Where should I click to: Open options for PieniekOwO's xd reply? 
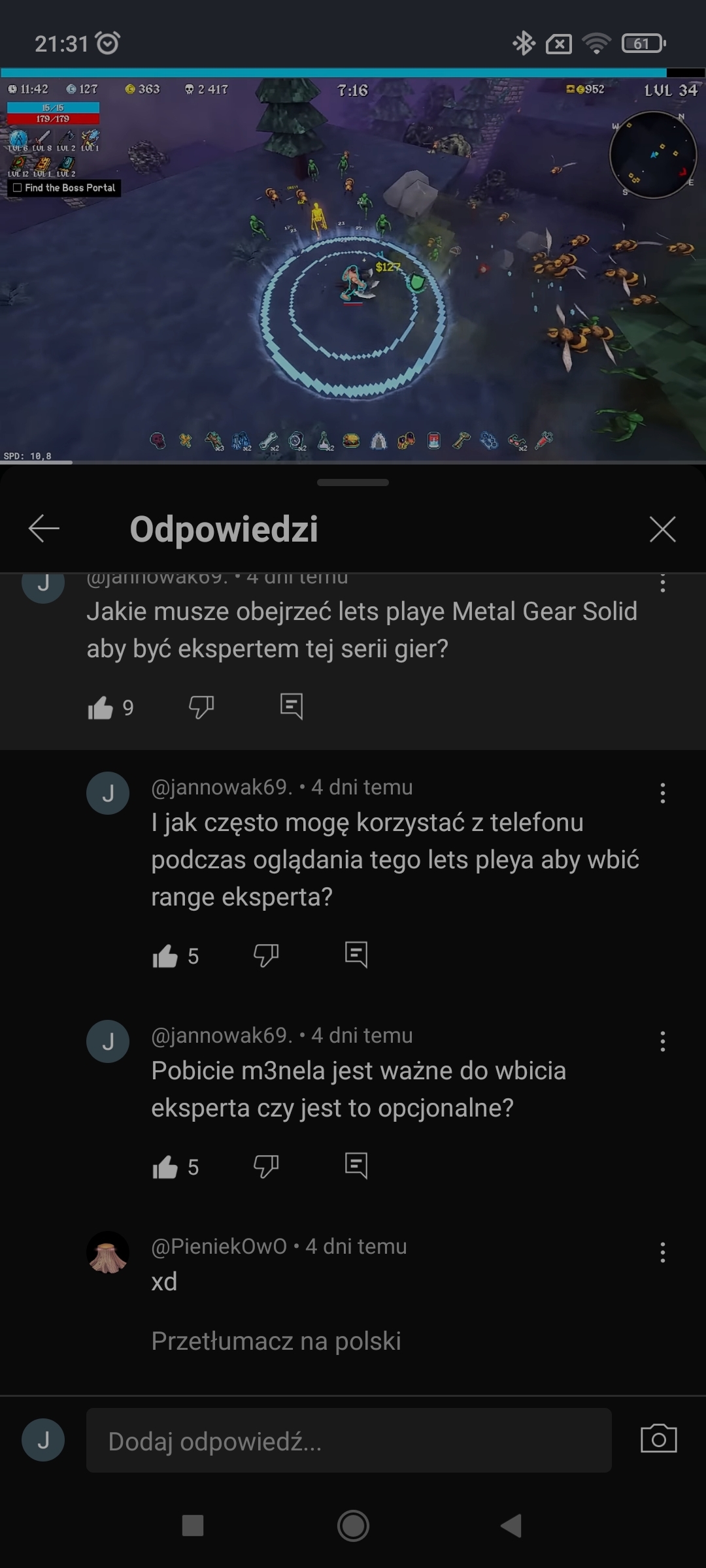(x=662, y=1252)
